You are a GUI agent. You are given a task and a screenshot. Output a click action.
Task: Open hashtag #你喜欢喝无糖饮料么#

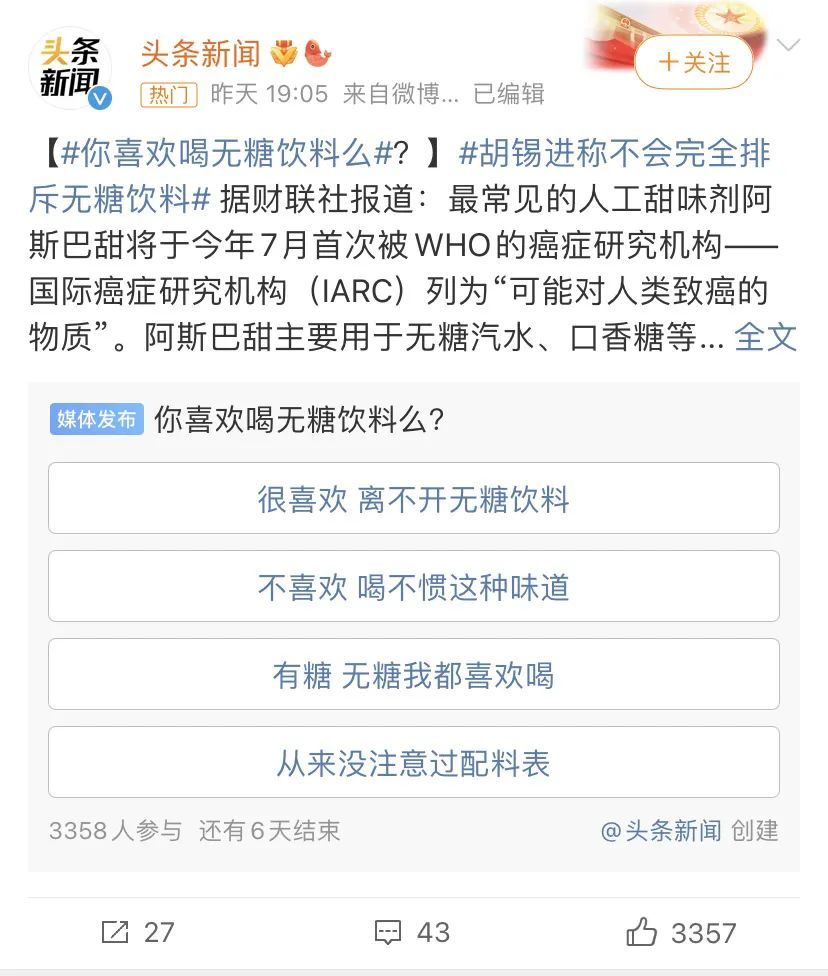click(225, 155)
